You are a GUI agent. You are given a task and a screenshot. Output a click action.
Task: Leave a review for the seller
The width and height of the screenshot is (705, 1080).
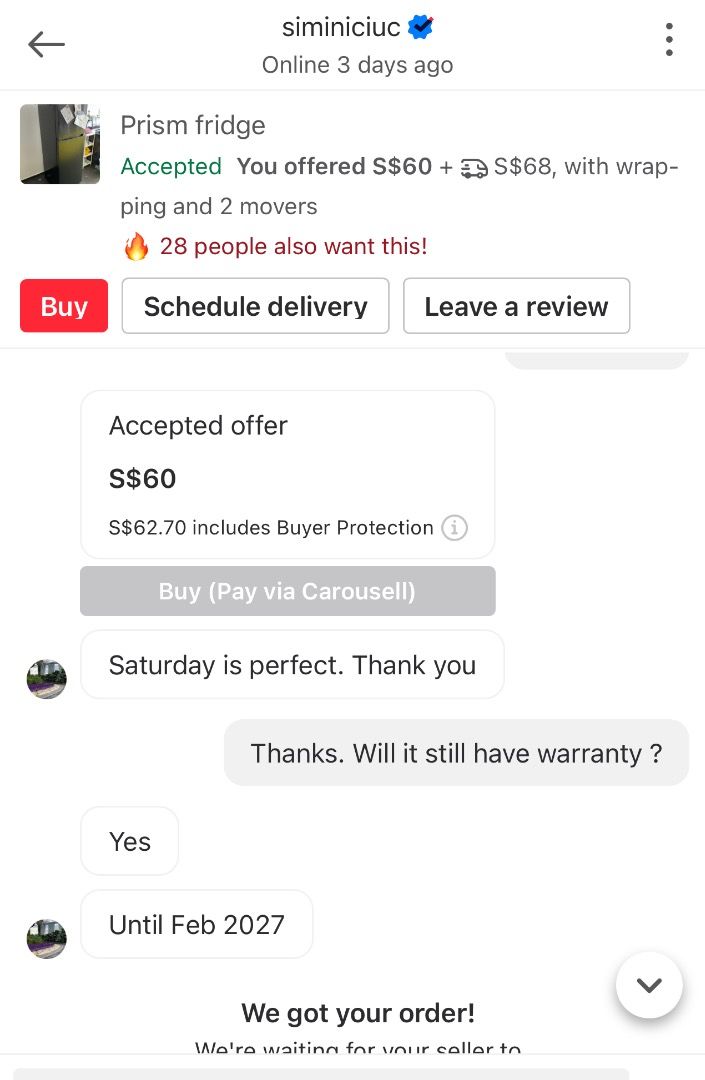point(516,306)
